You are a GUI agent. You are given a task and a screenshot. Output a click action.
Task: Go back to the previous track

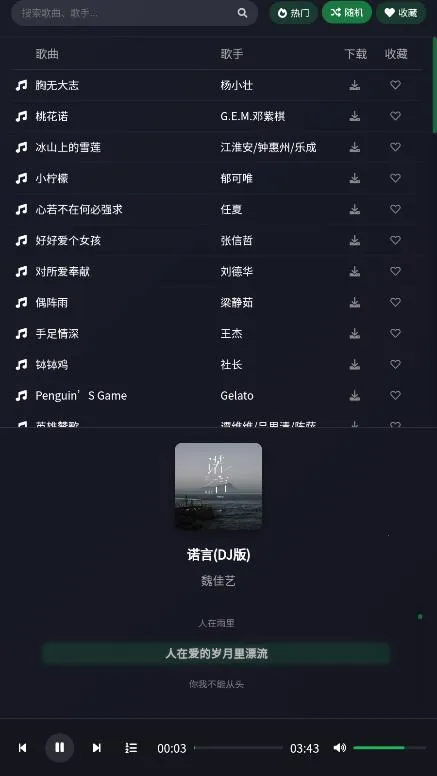click(x=22, y=748)
